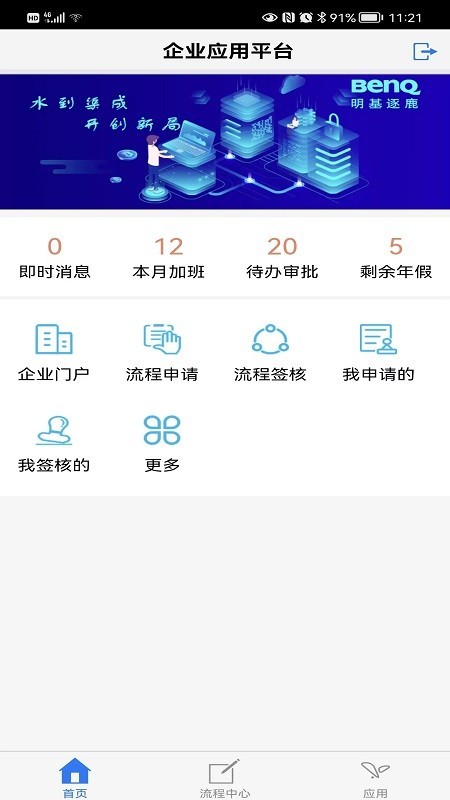Tap the logout icon in the header
Viewport: 450px width, 800px height.
point(424,52)
